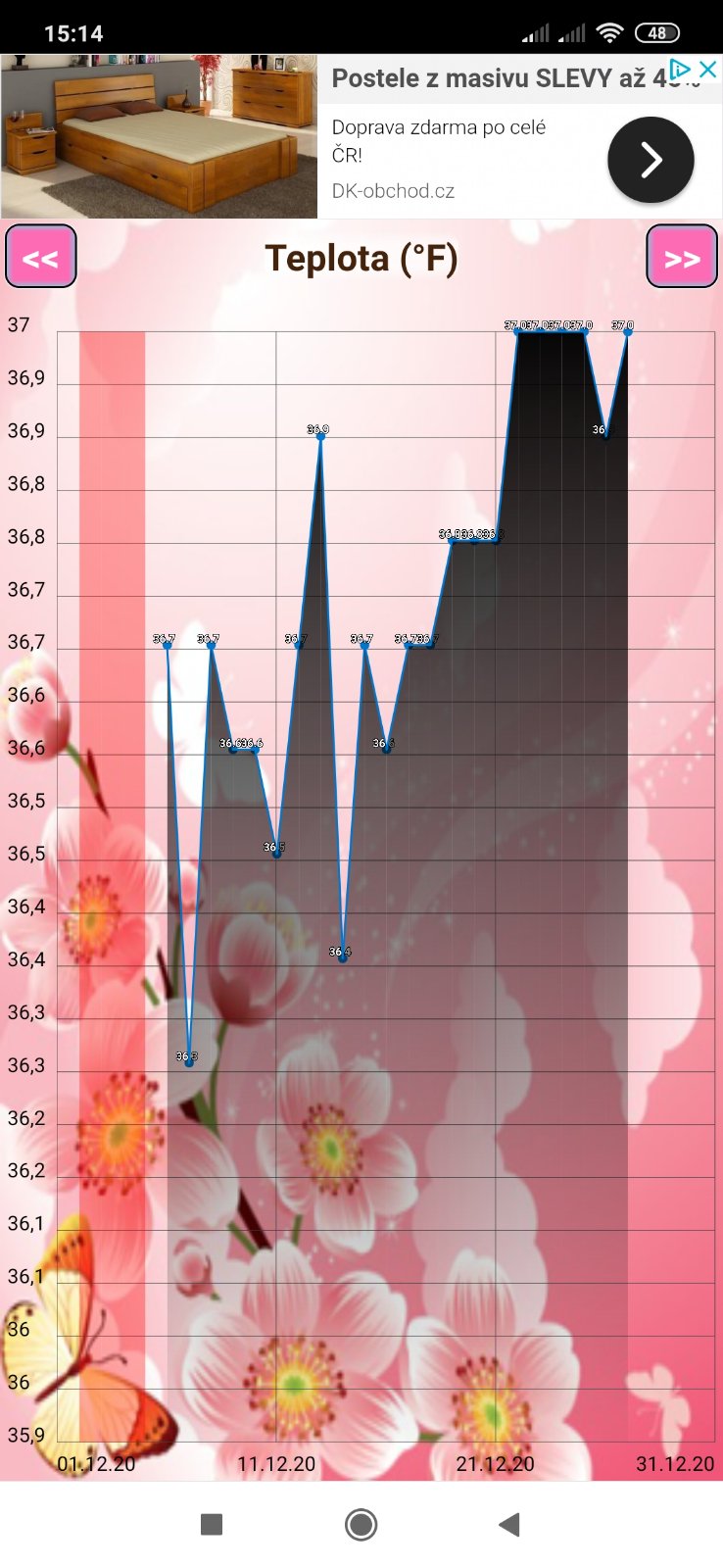
Task: Close the ad banner
Action: (x=708, y=70)
